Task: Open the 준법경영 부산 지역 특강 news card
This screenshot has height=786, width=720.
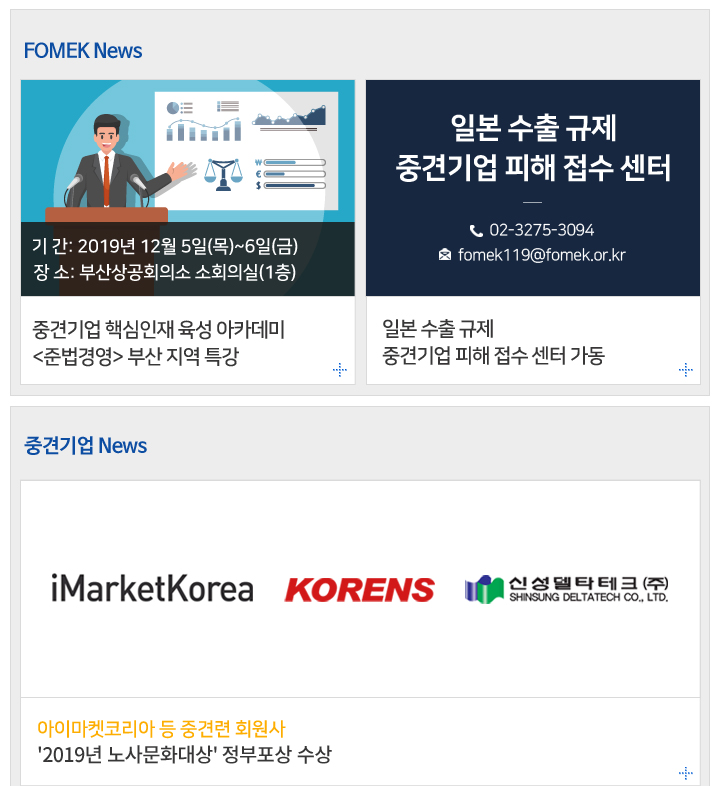Action: click(160, 342)
